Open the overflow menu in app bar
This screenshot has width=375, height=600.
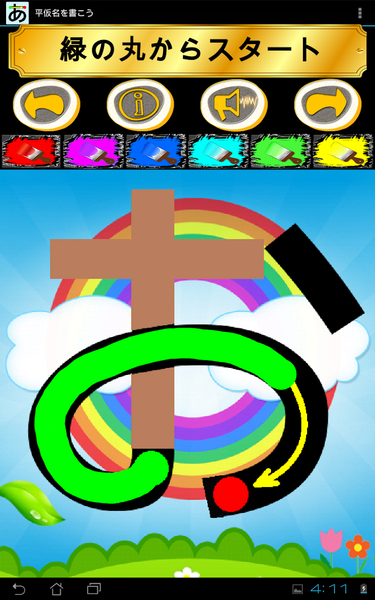(x=359, y=13)
